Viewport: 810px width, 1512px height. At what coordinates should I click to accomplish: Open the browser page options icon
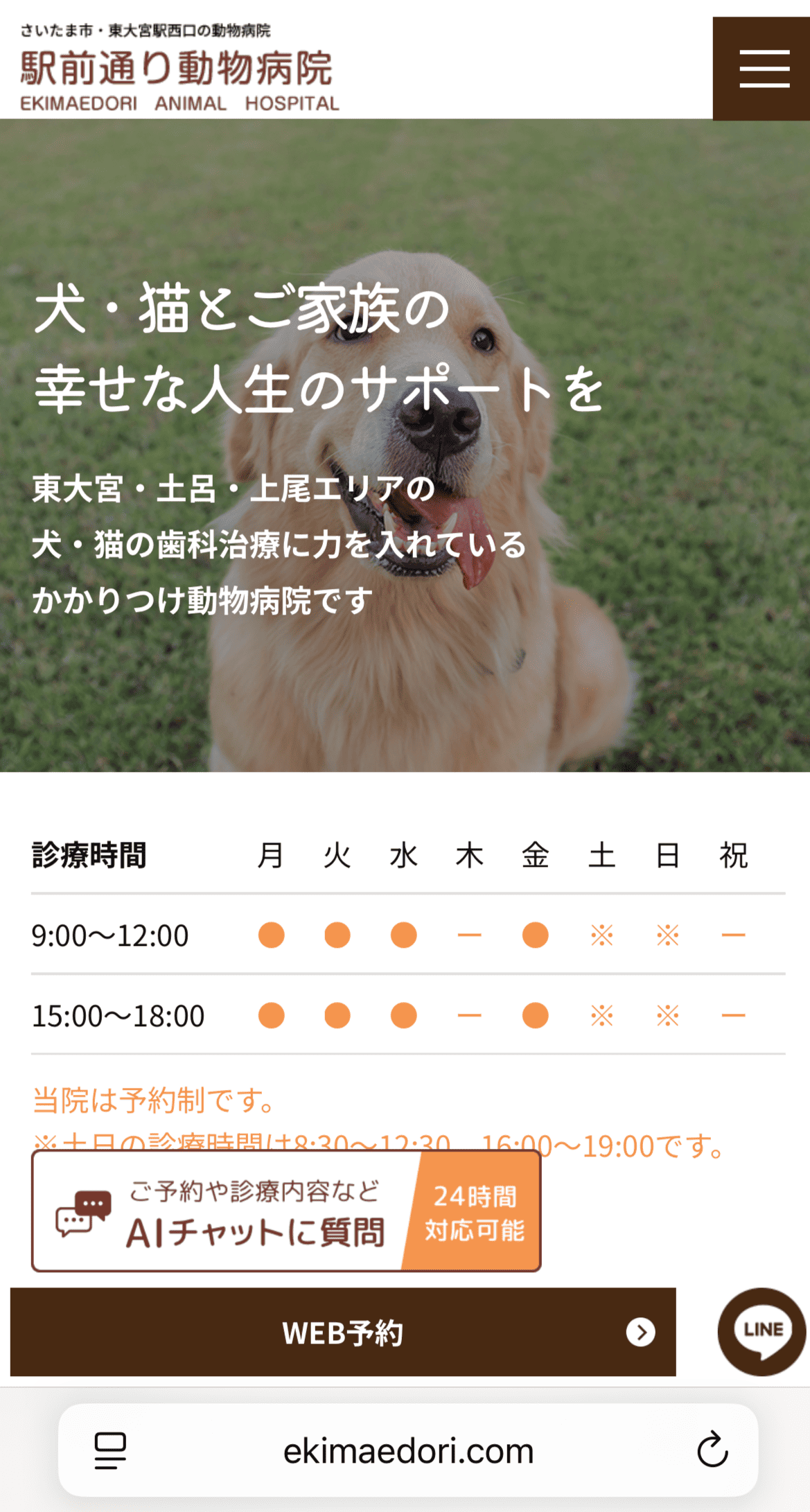pos(110,1450)
